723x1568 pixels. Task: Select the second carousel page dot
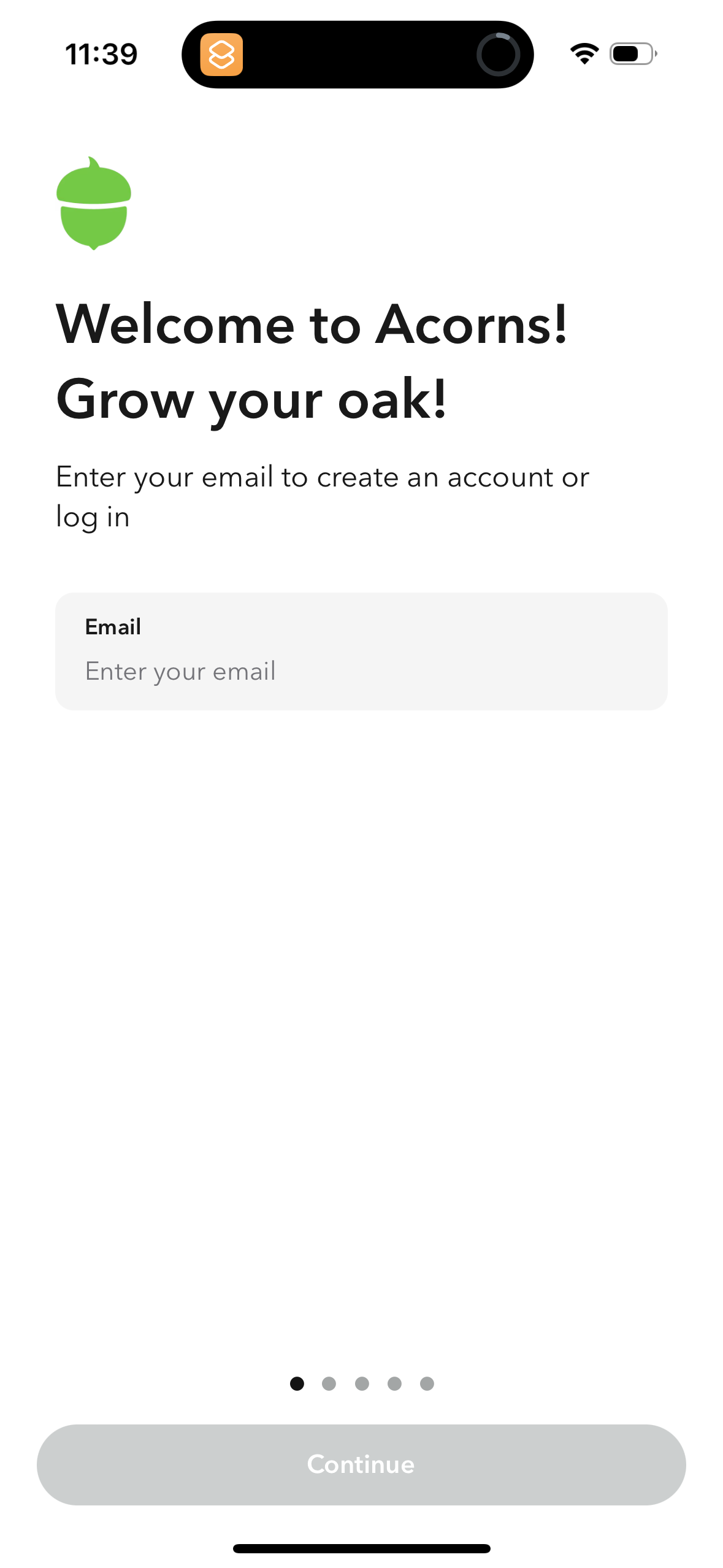click(x=329, y=1383)
